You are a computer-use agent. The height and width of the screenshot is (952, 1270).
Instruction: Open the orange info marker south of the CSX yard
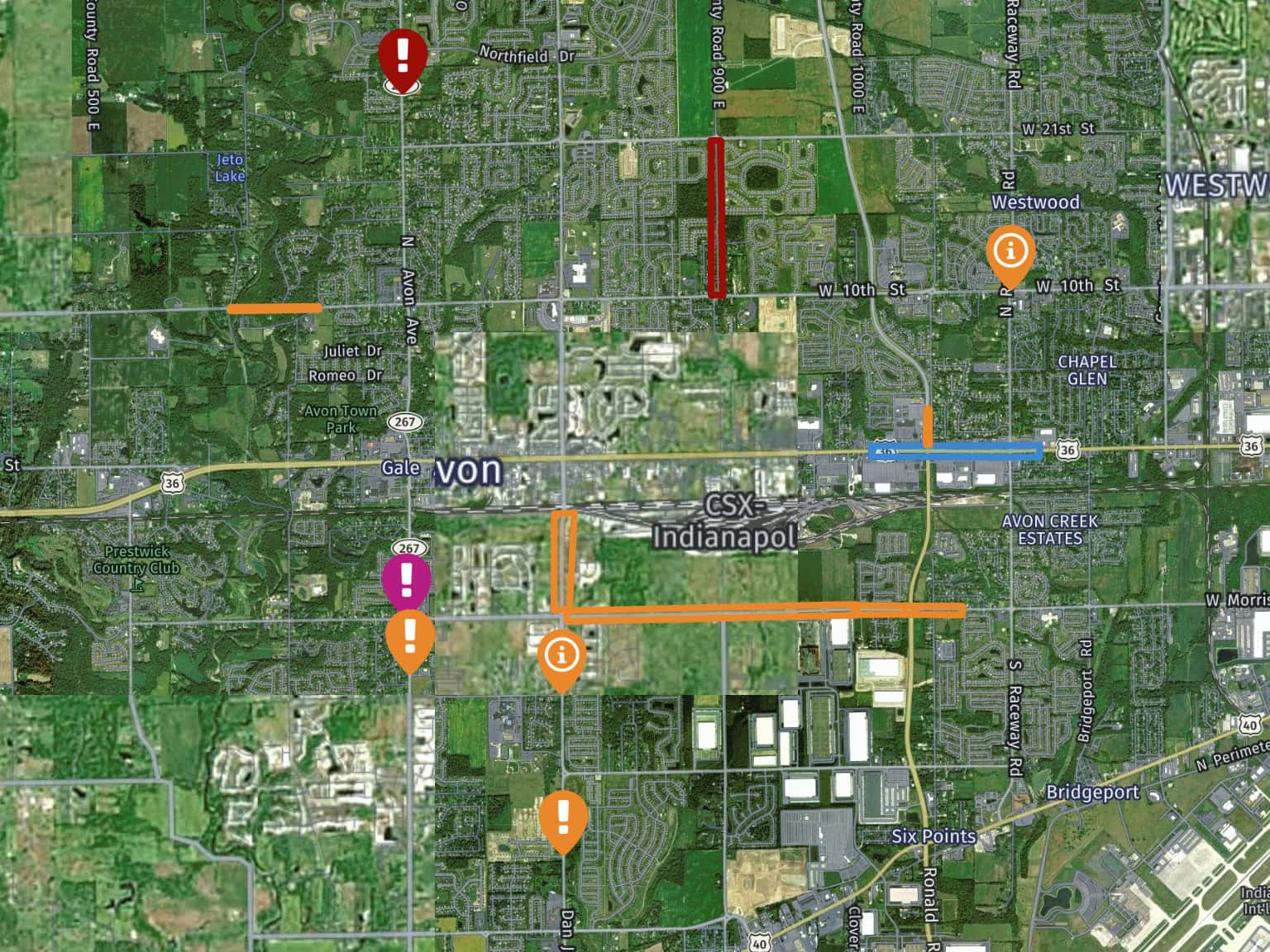(562, 656)
